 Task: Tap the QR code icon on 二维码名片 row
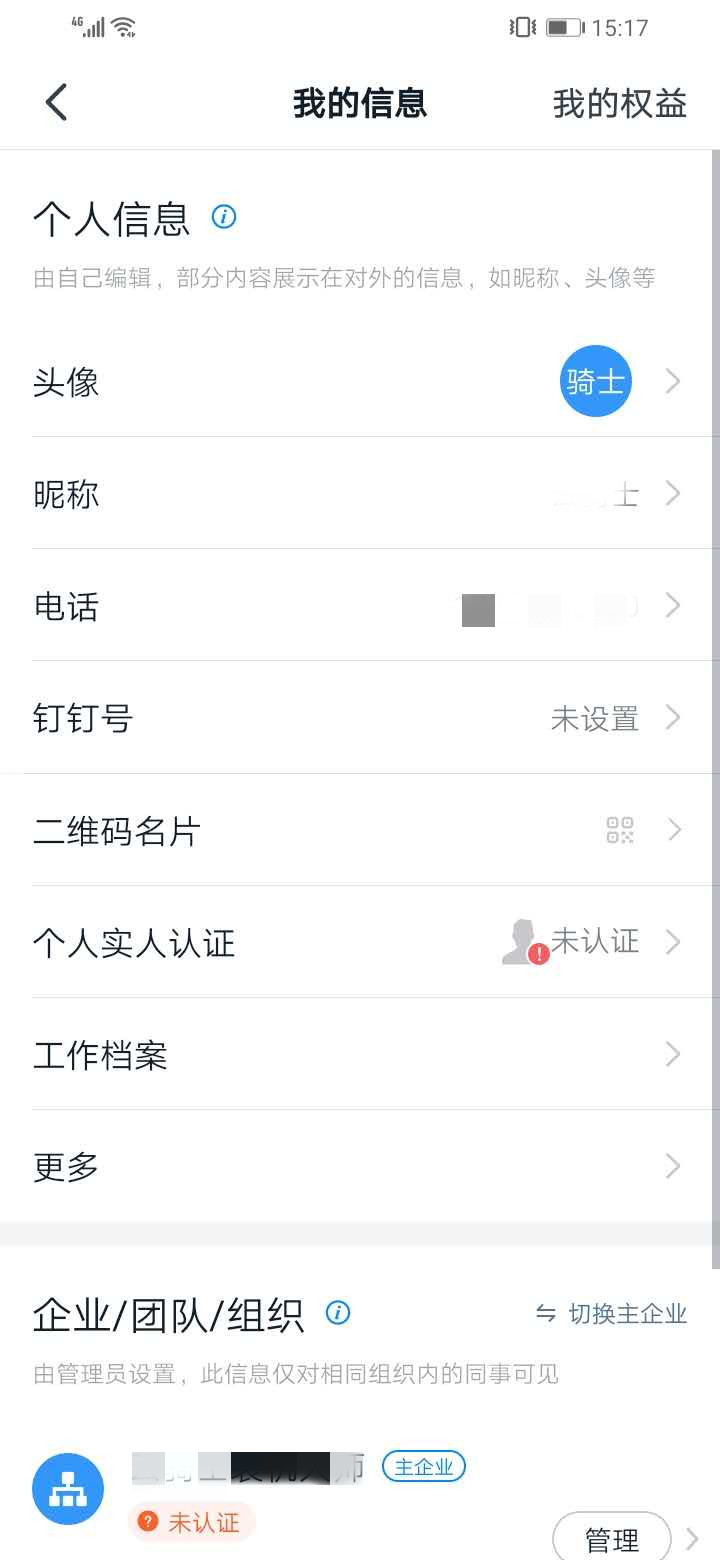tap(620, 830)
